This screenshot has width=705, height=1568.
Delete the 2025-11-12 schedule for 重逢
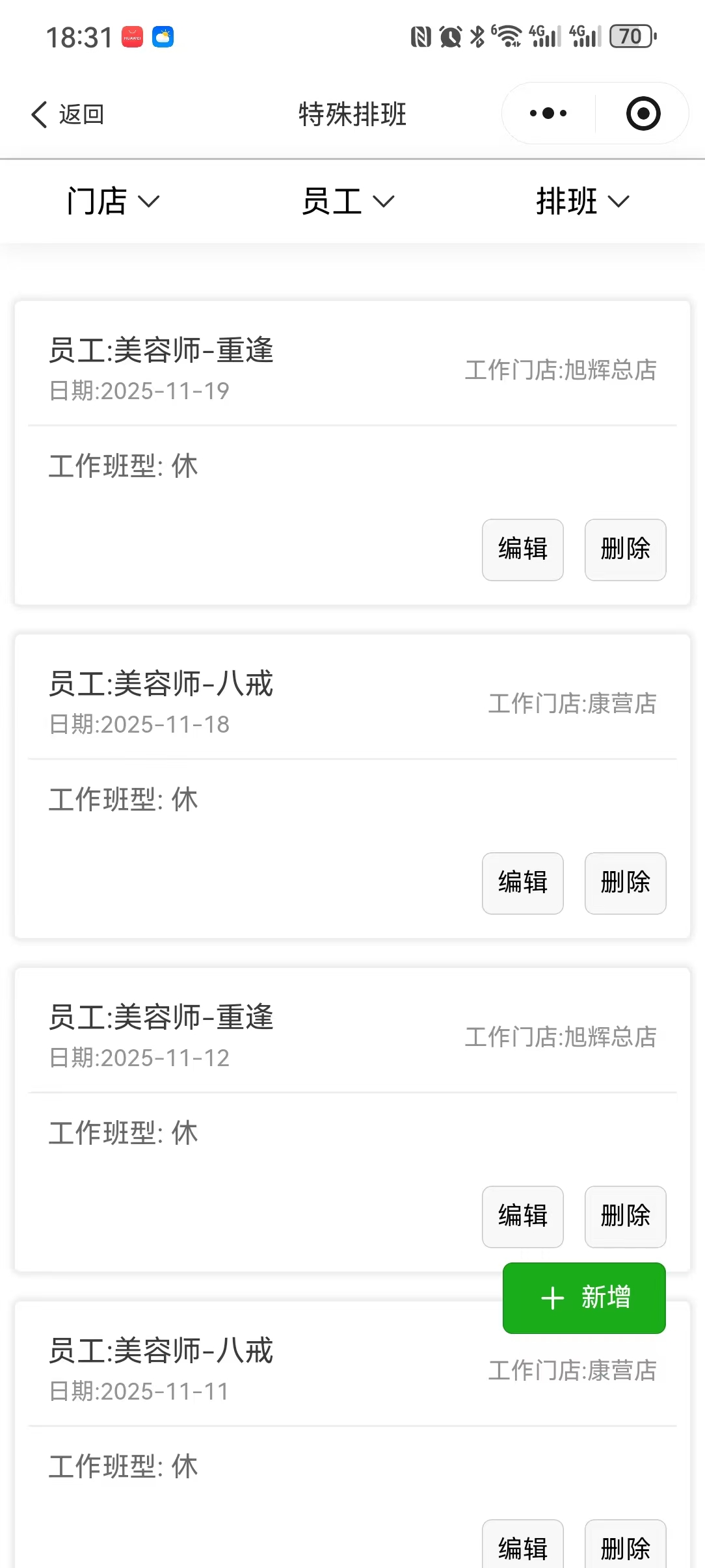point(625,1216)
